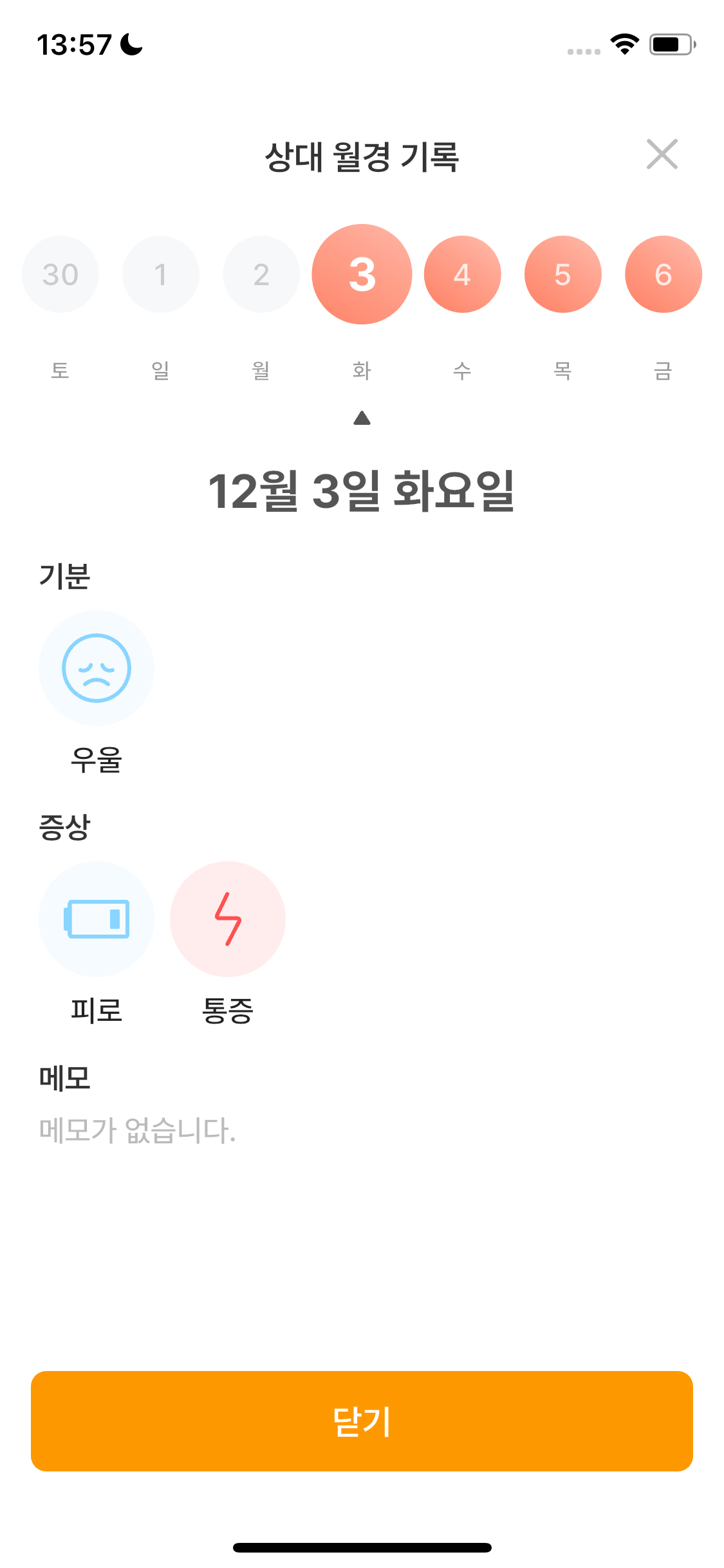724x1568 pixels.
Task: Select day 2 in the week strip
Action: point(261,274)
